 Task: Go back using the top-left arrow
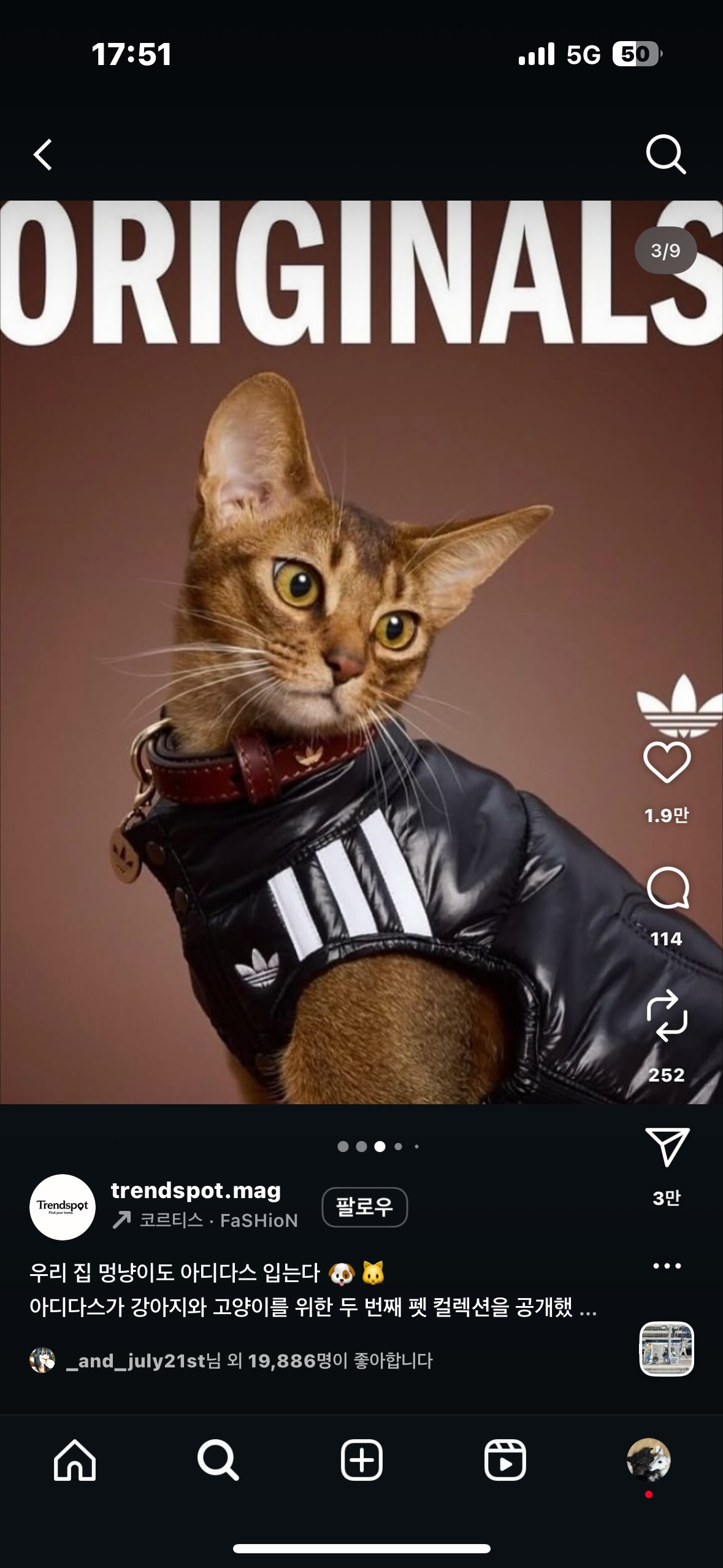[x=43, y=154]
